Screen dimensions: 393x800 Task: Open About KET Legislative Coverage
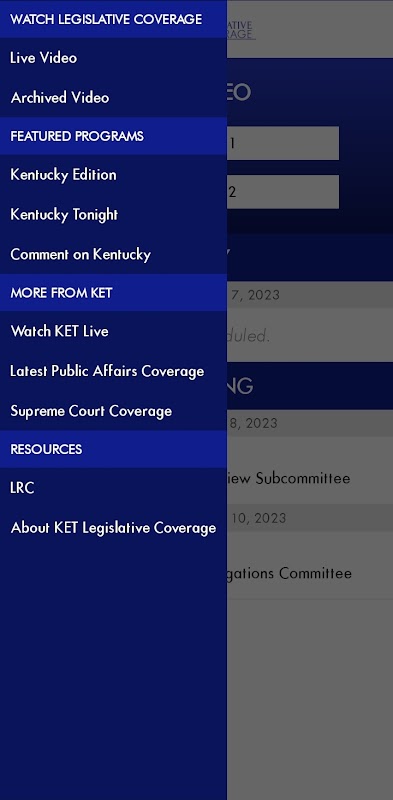pos(113,528)
